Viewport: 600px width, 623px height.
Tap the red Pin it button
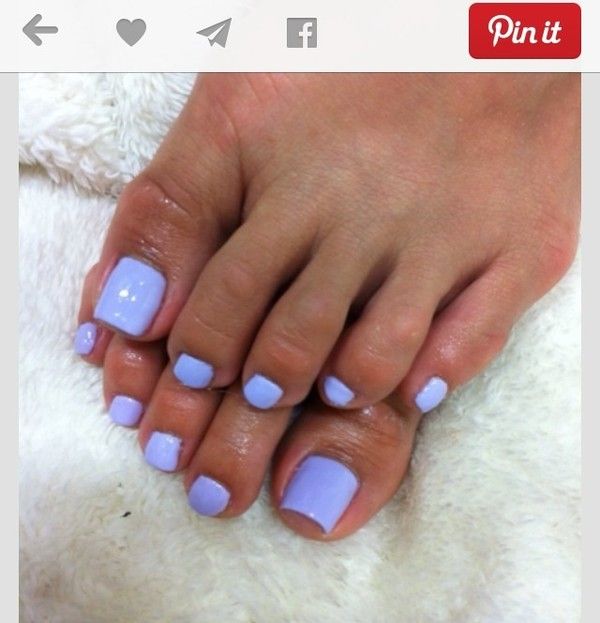[x=524, y=31]
